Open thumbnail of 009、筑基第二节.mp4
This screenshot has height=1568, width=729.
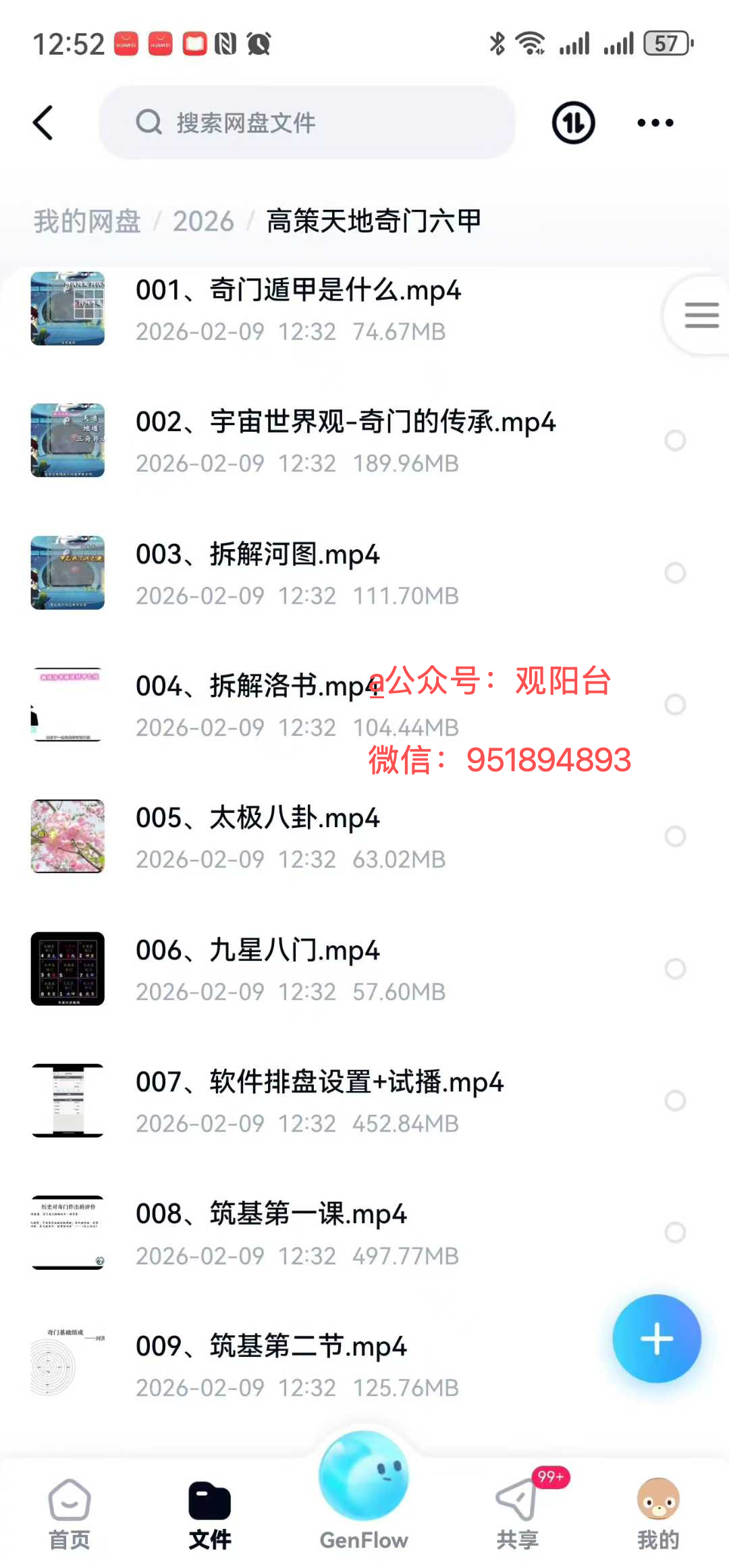(x=67, y=1364)
